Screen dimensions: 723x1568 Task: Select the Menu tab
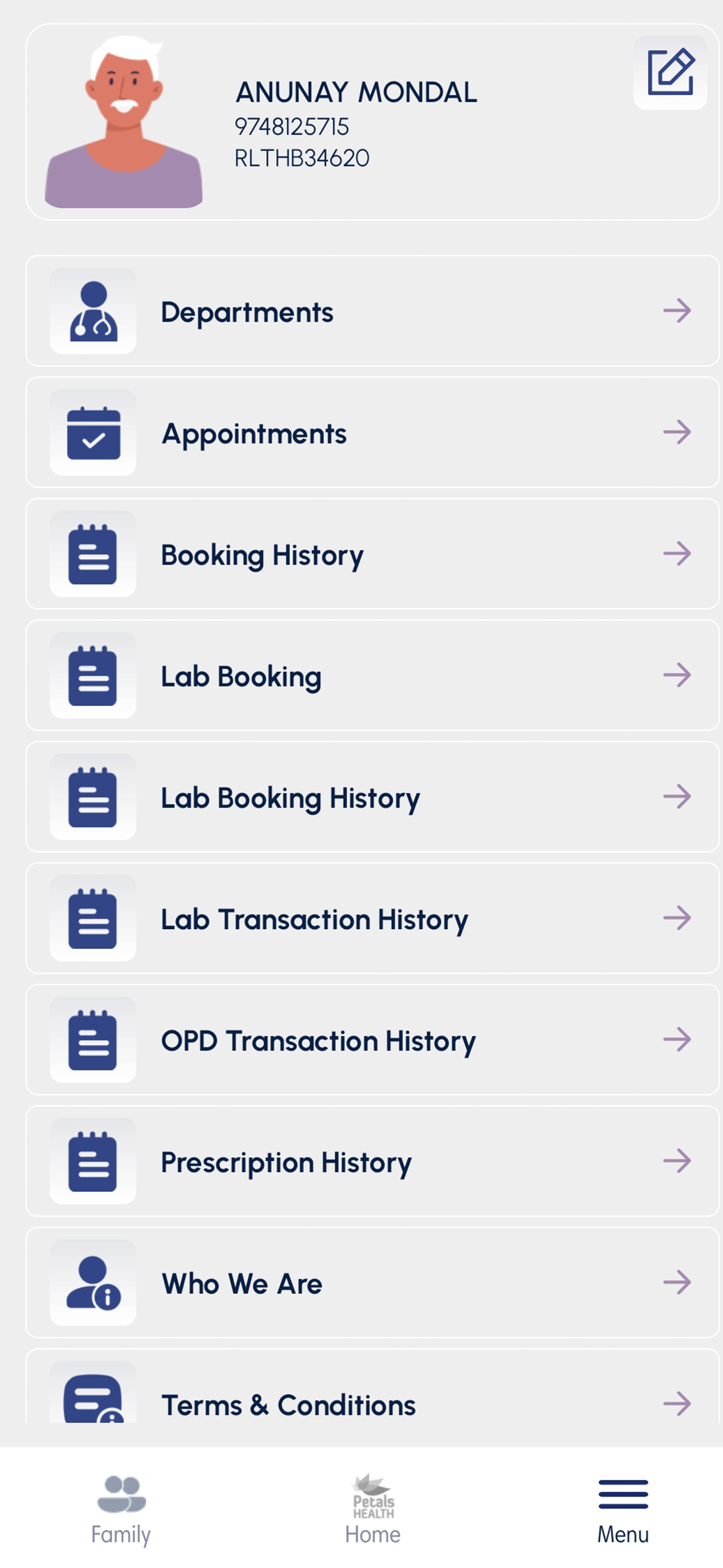pyautogui.click(x=623, y=1511)
